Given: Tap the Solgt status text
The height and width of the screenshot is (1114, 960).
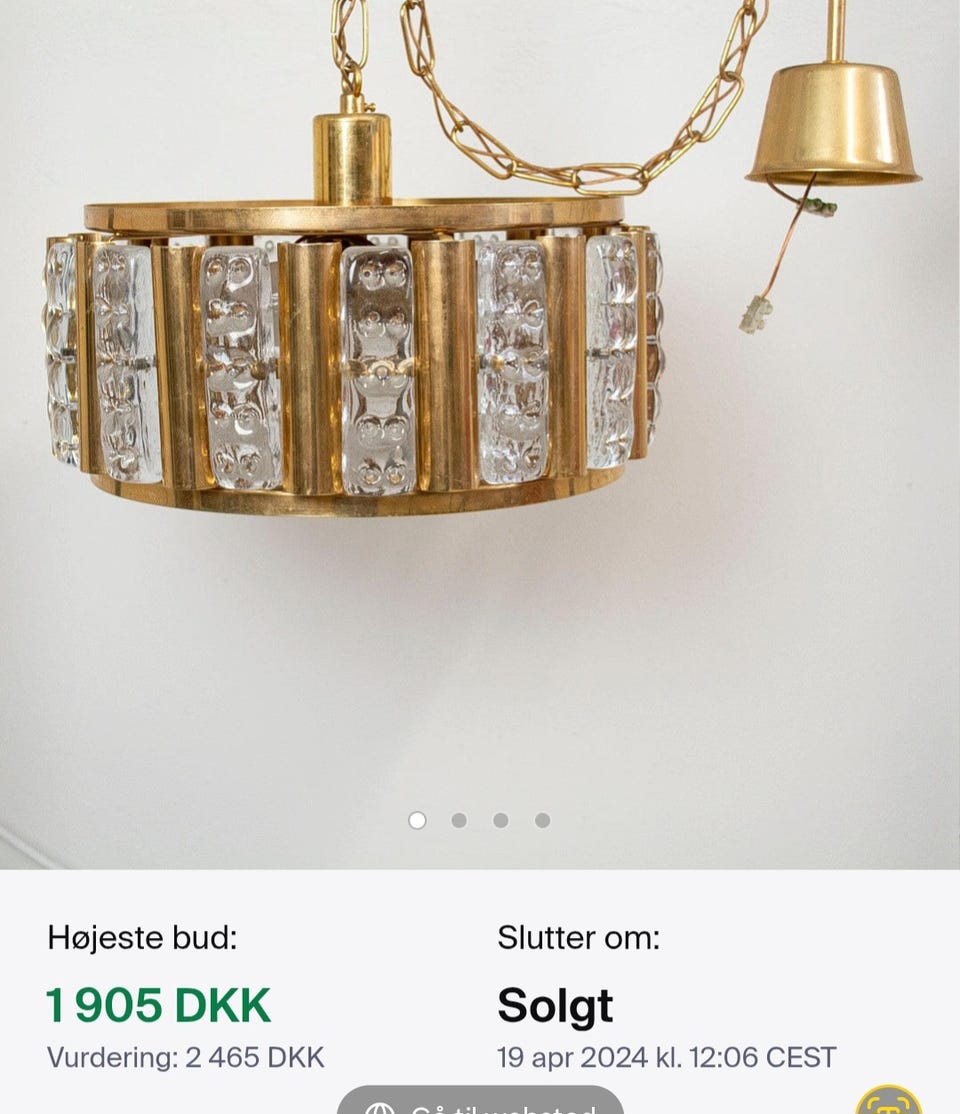Looking at the screenshot, I should (553, 1004).
